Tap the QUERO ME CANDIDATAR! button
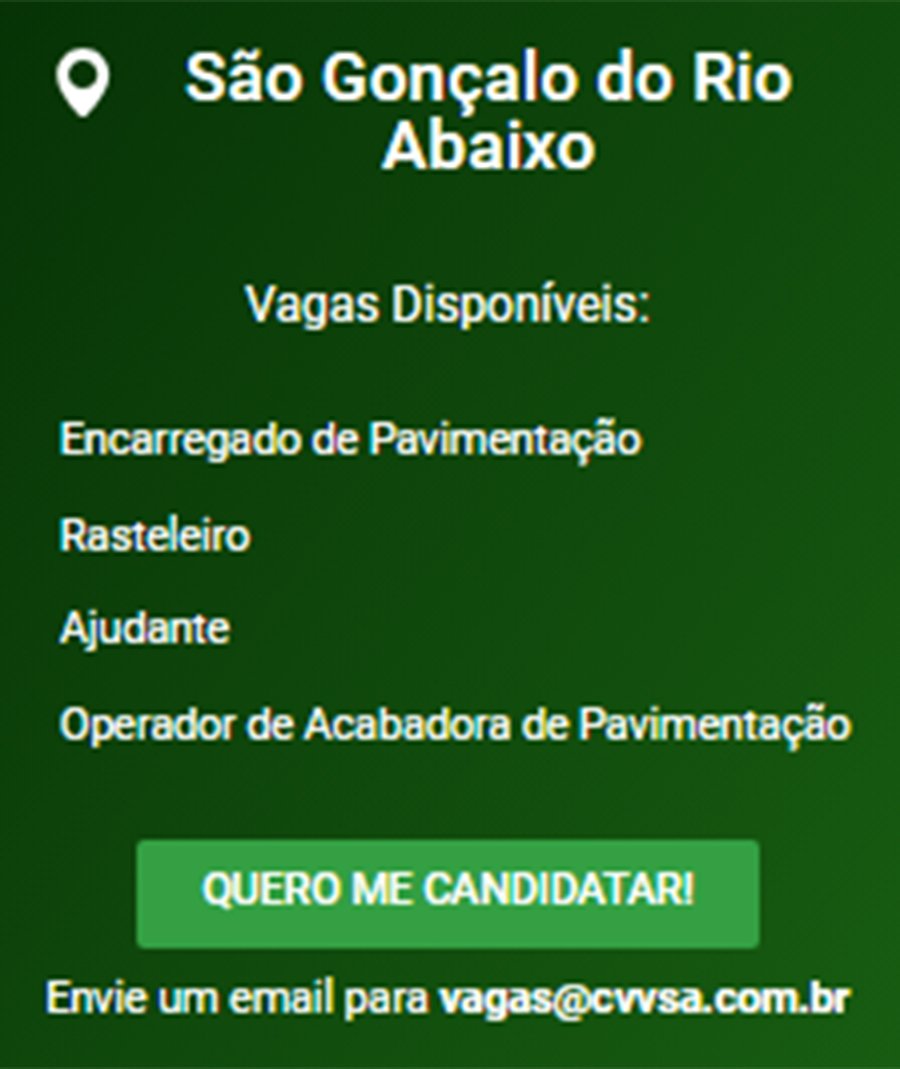The height and width of the screenshot is (1069, 900). pyautogui.click(x=447, y=893)
